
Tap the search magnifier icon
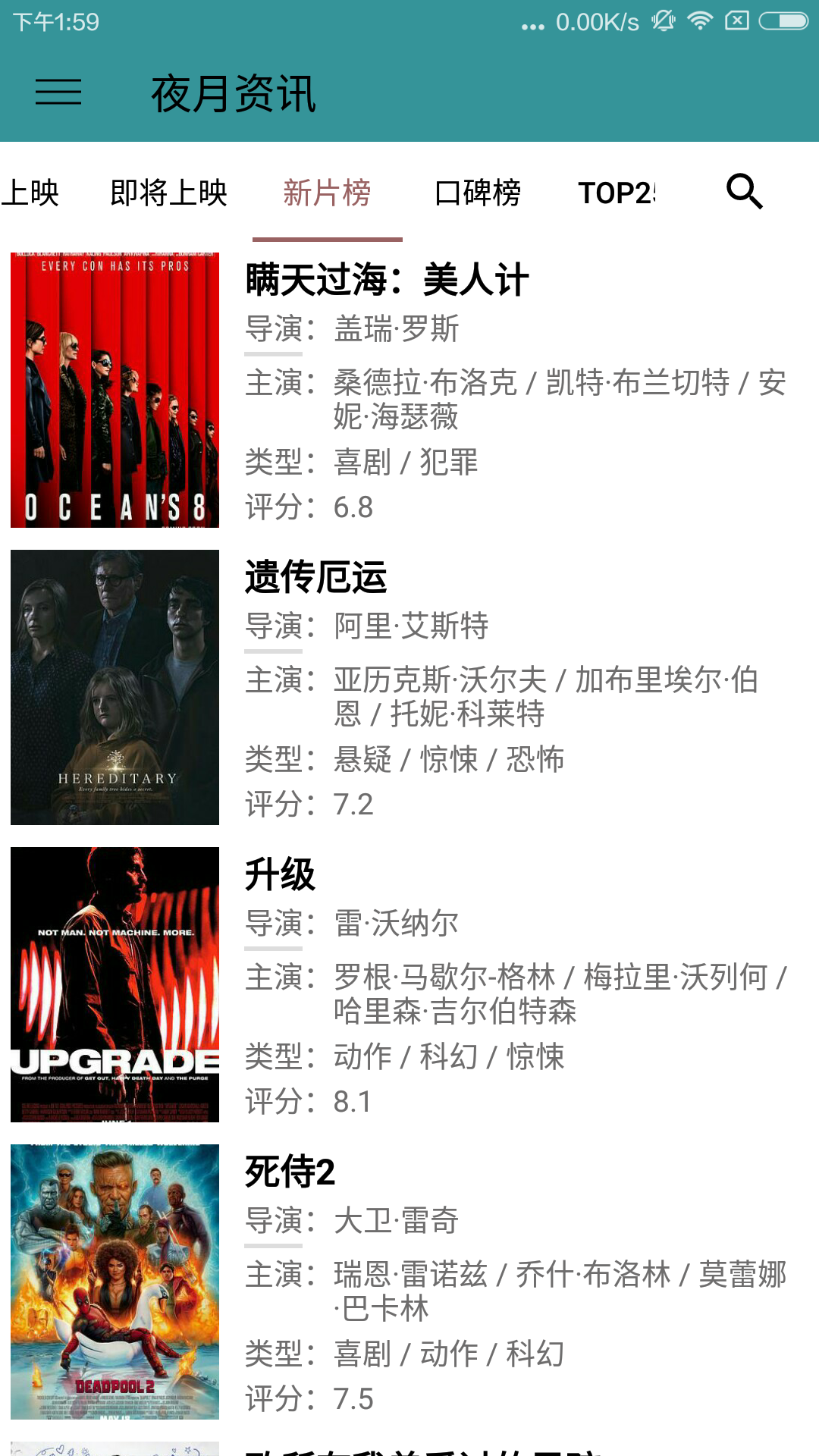point(744,192)
